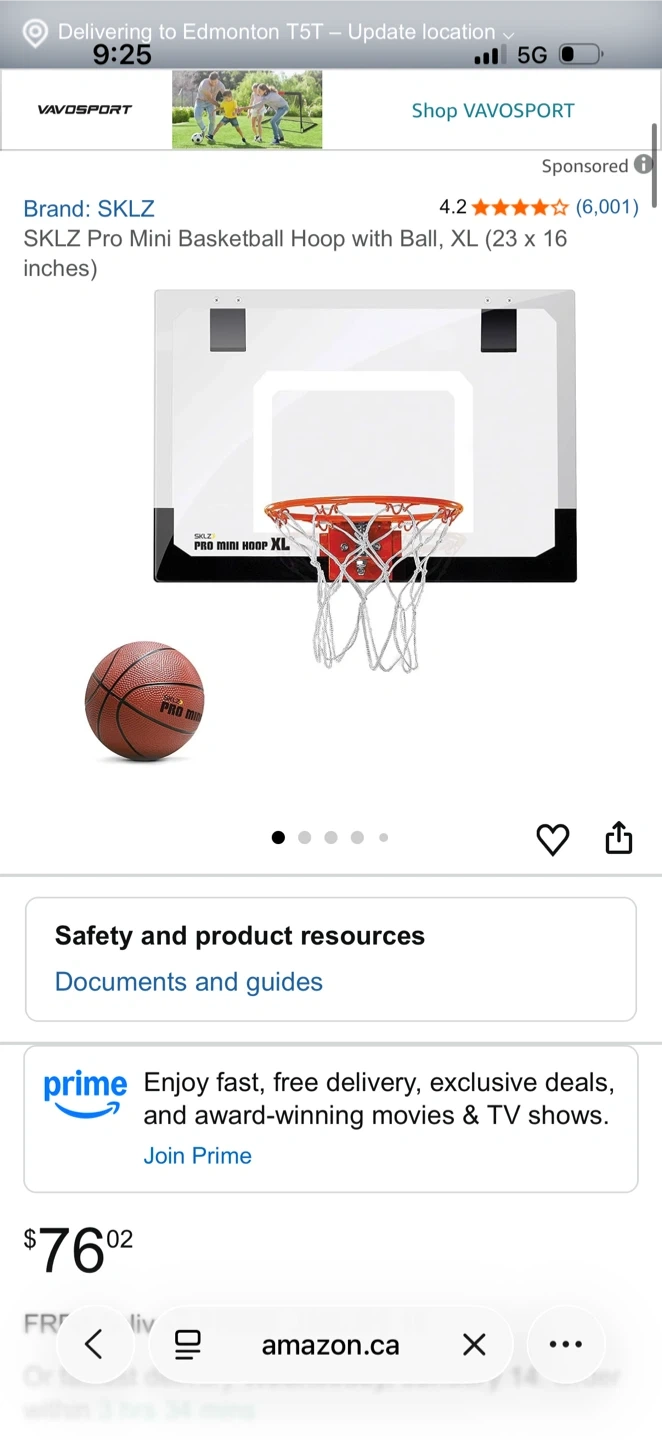
Task: Open the browser's three-dot menu
Action: pos(566,1344)
